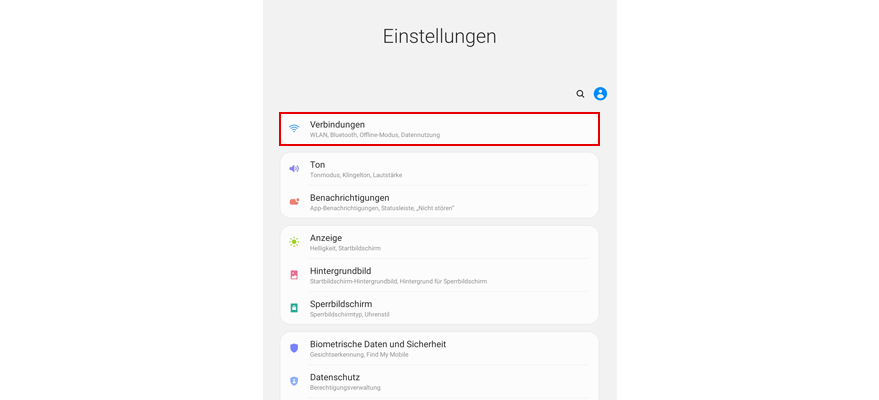
Task: Go to Benachrichtigungen settings
Action: coord(438,202)
